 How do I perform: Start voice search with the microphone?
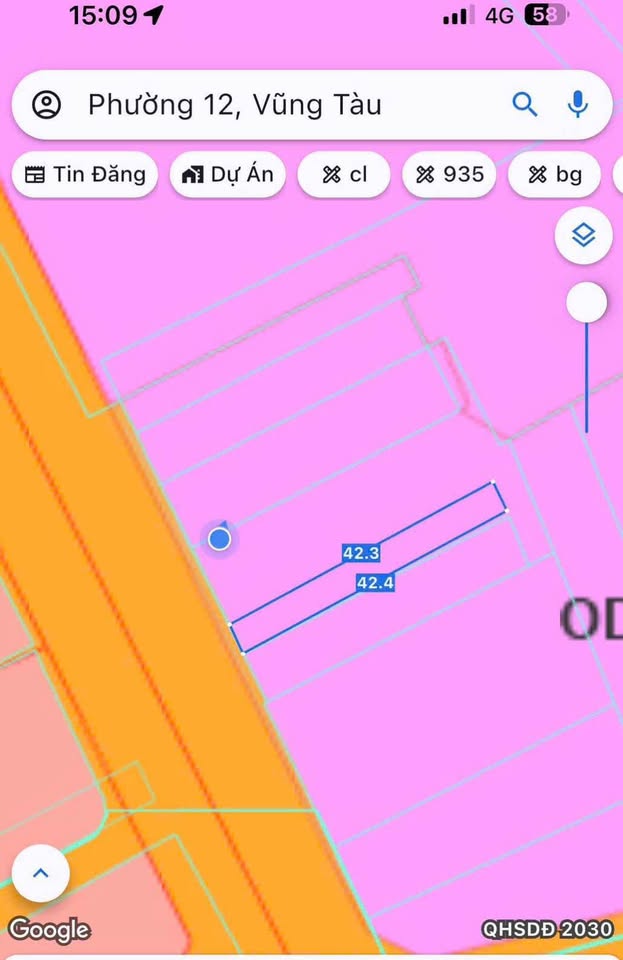(x=578, y=104)
